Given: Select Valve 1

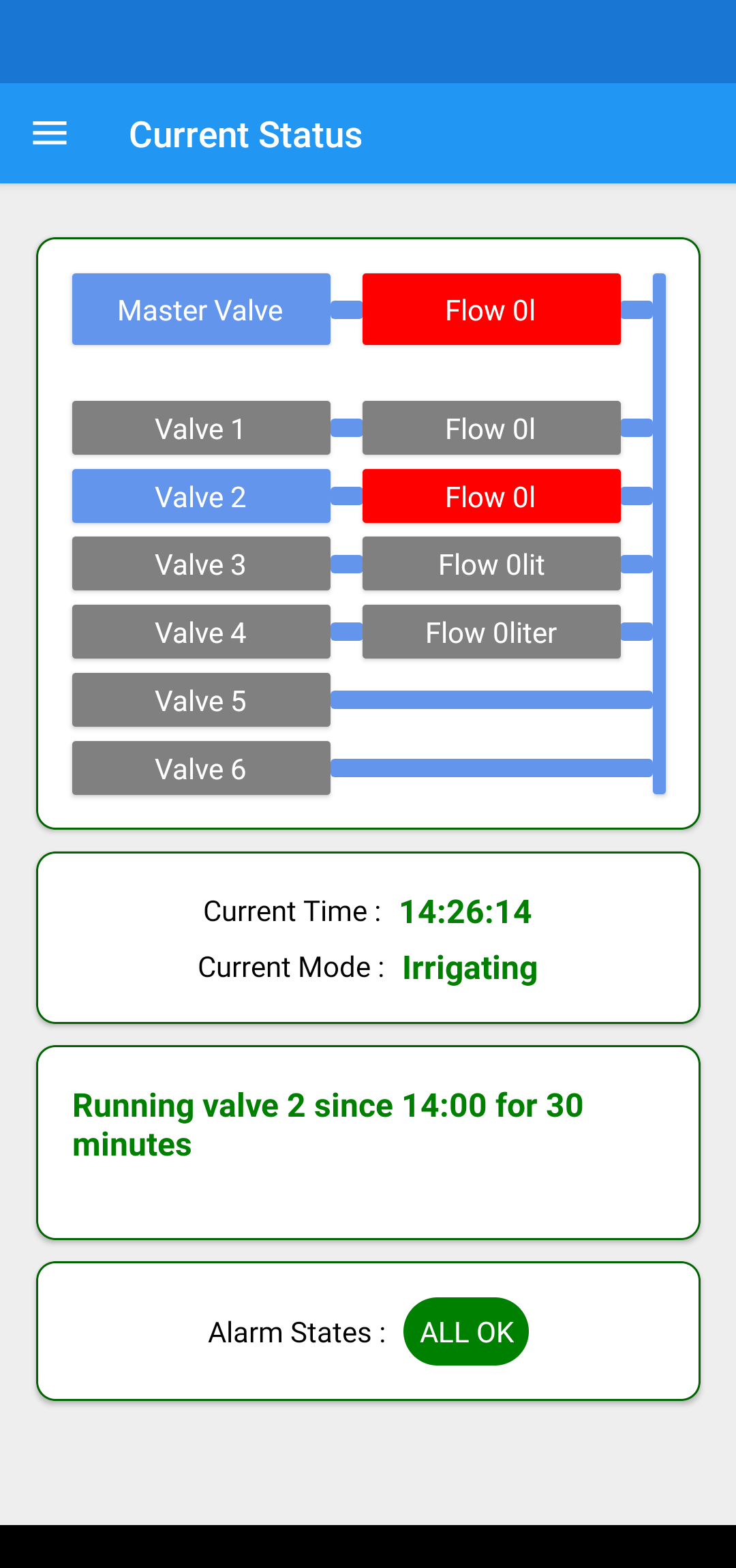Looking at the screenshot, I should click(x=201, y=428).
